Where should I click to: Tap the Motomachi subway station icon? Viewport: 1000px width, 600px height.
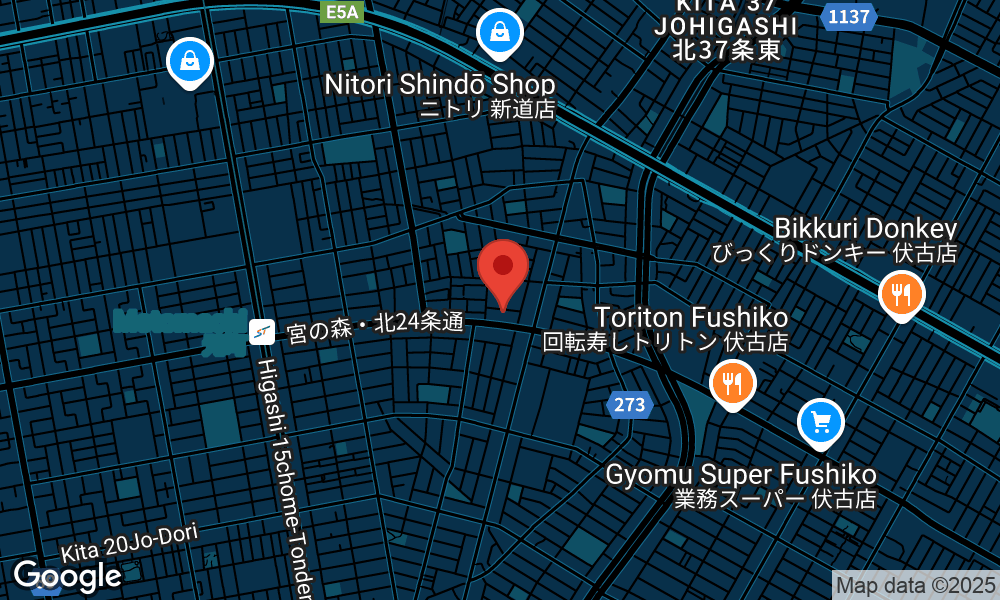point(262,331)
